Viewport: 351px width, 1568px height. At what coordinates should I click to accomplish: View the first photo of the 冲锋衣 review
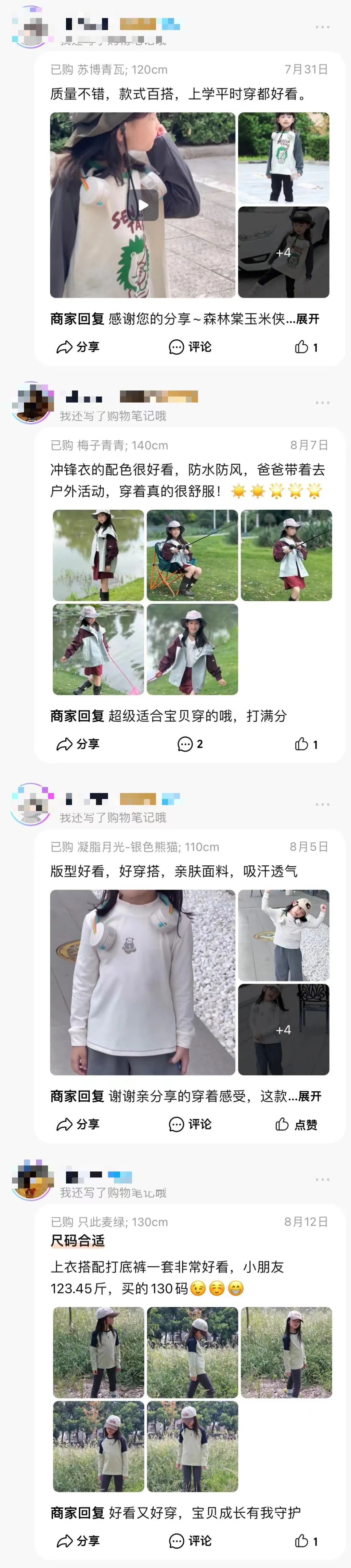pos(98,555)
